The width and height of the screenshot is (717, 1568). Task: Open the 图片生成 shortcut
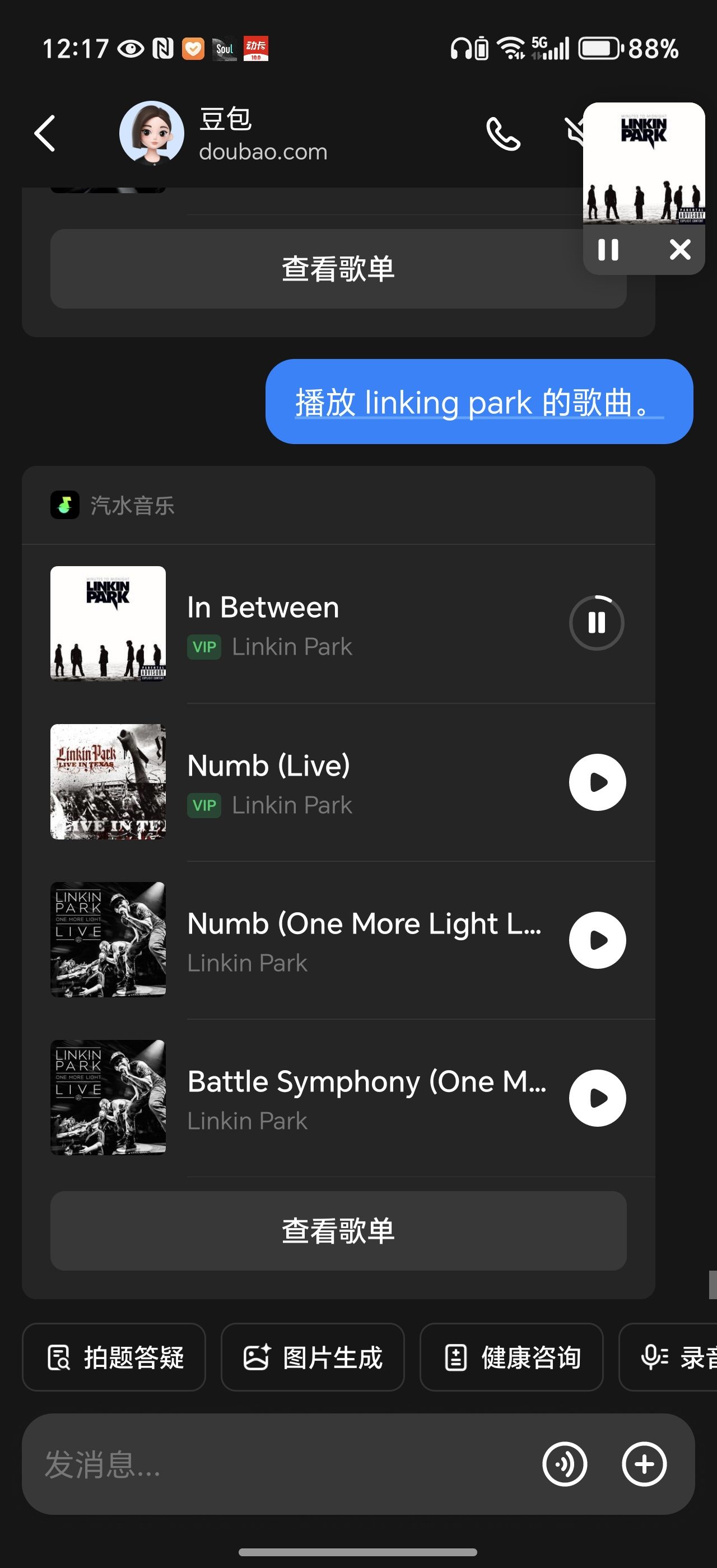point(313,1357)
